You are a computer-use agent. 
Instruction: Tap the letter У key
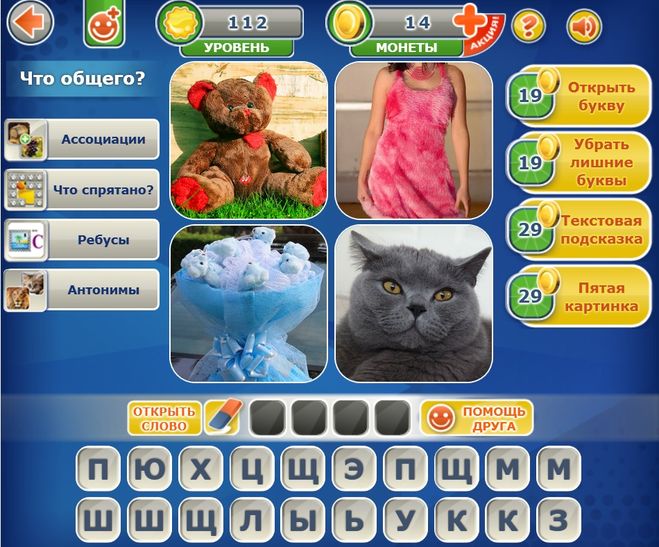(x=407, y=521)
